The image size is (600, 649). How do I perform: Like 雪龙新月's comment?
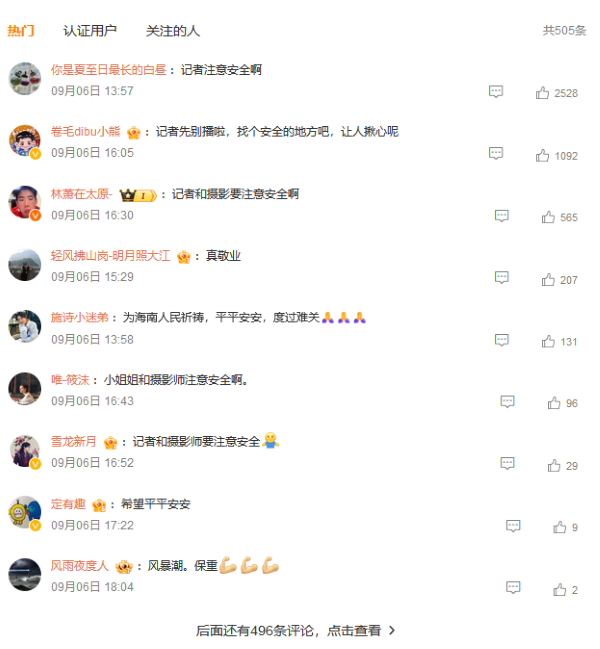(x=553, y=465)
